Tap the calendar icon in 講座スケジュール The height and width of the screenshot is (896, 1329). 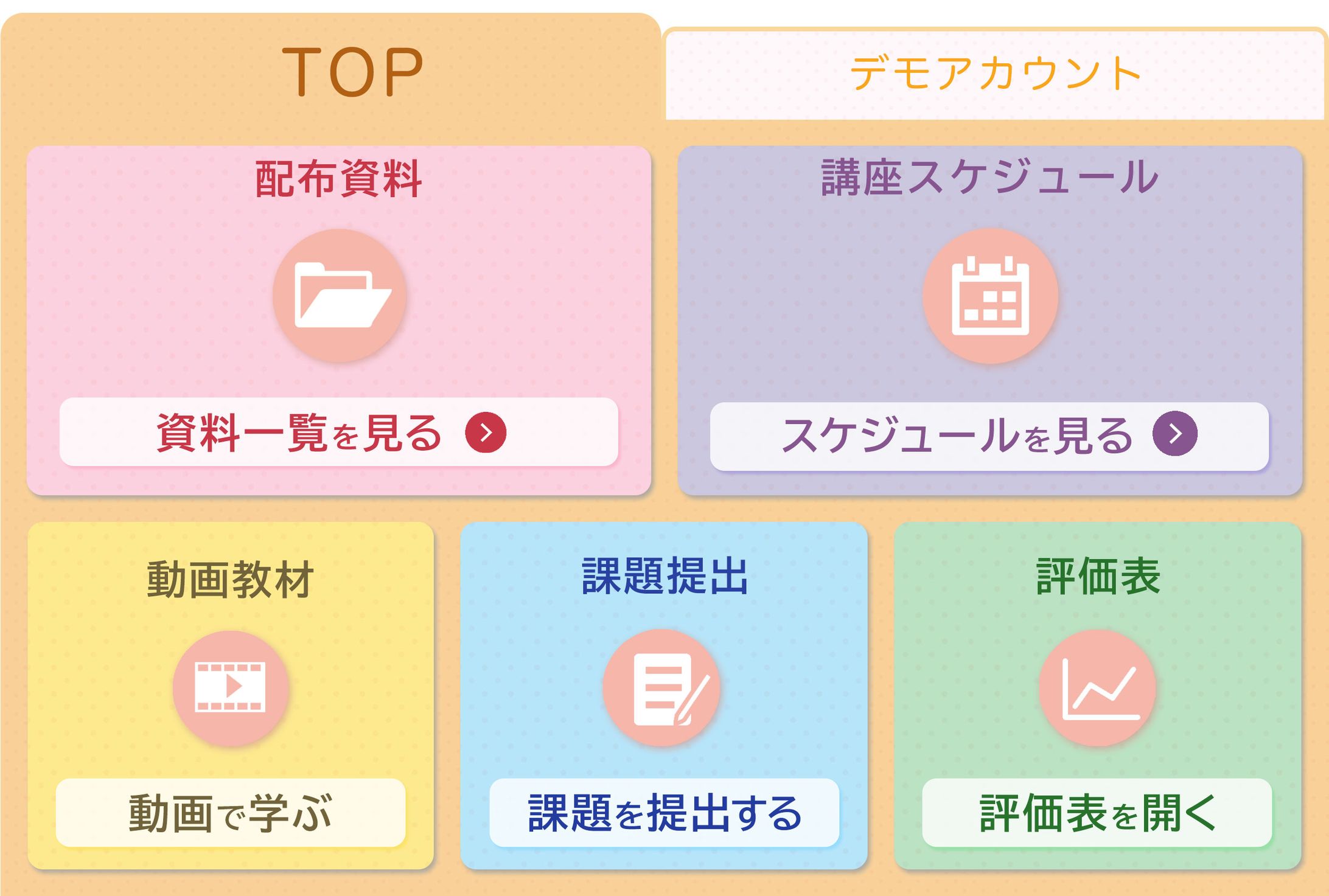coord(990,296)
